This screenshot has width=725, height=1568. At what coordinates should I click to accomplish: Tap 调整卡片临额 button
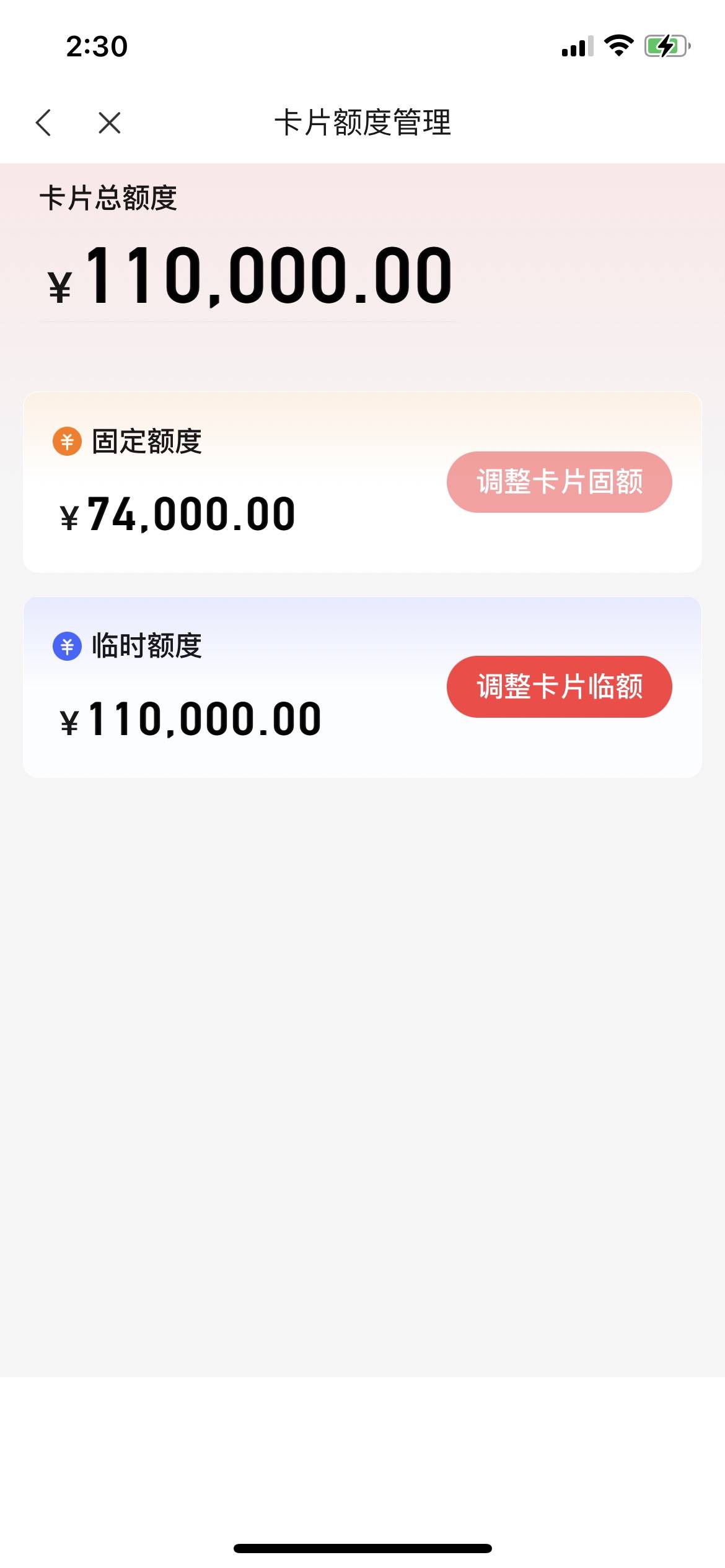(x=559, y=687)
